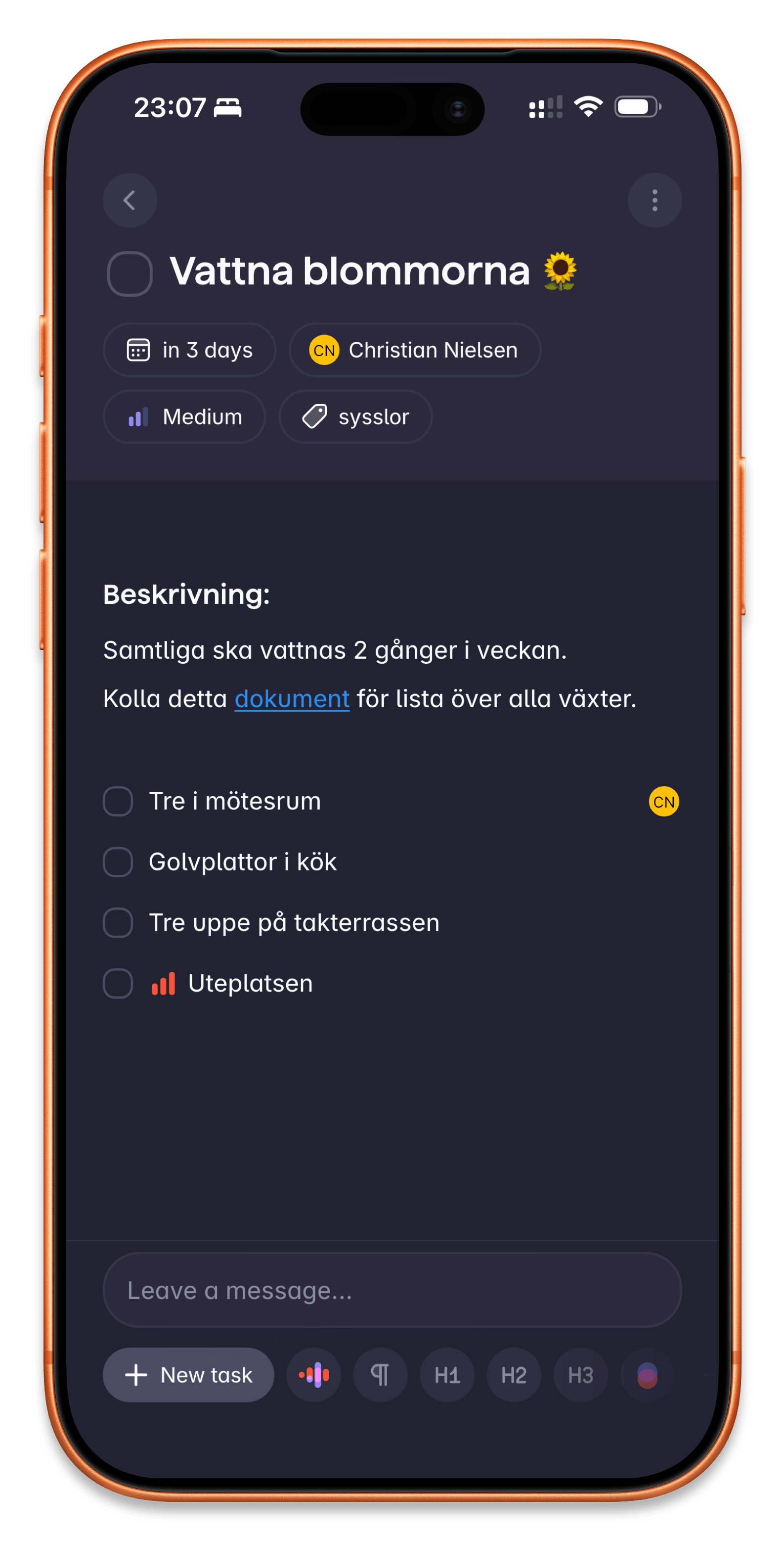
Task: Check off 'Tre i mötesrum'
Action: [x=118, y=802]
